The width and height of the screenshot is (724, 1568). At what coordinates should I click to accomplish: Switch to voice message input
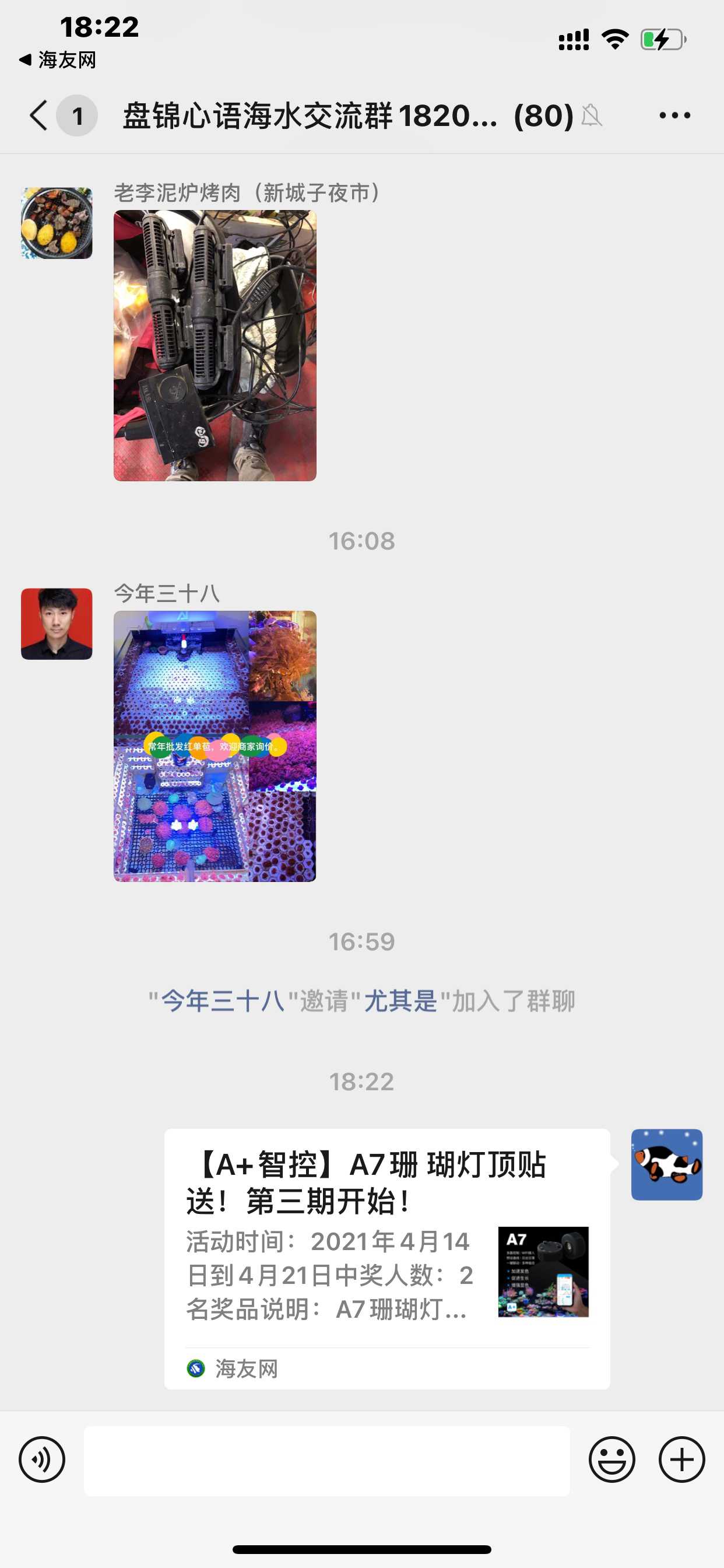(x=42, y=1459)
